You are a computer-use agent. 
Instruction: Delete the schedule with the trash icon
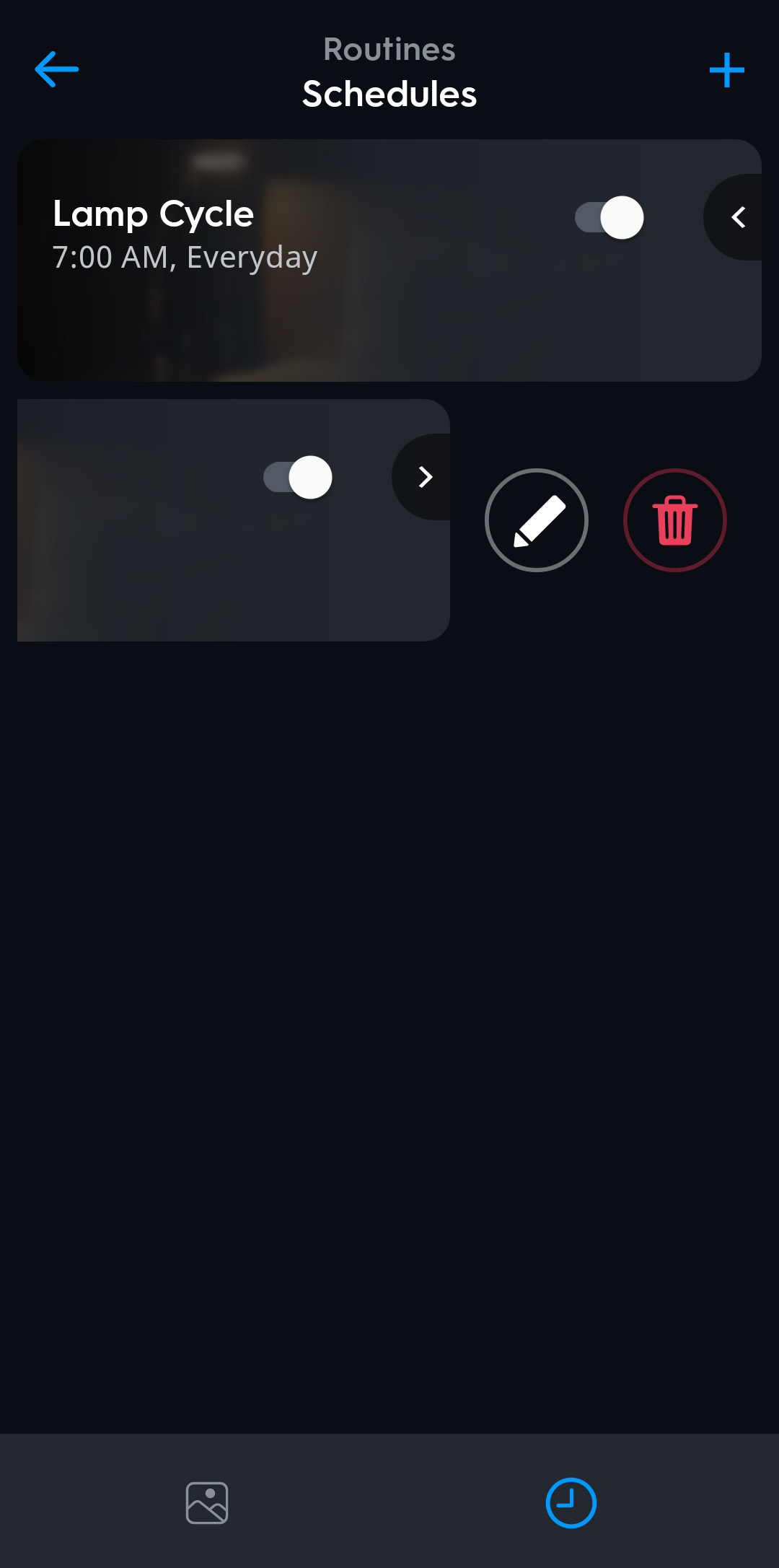674,520
